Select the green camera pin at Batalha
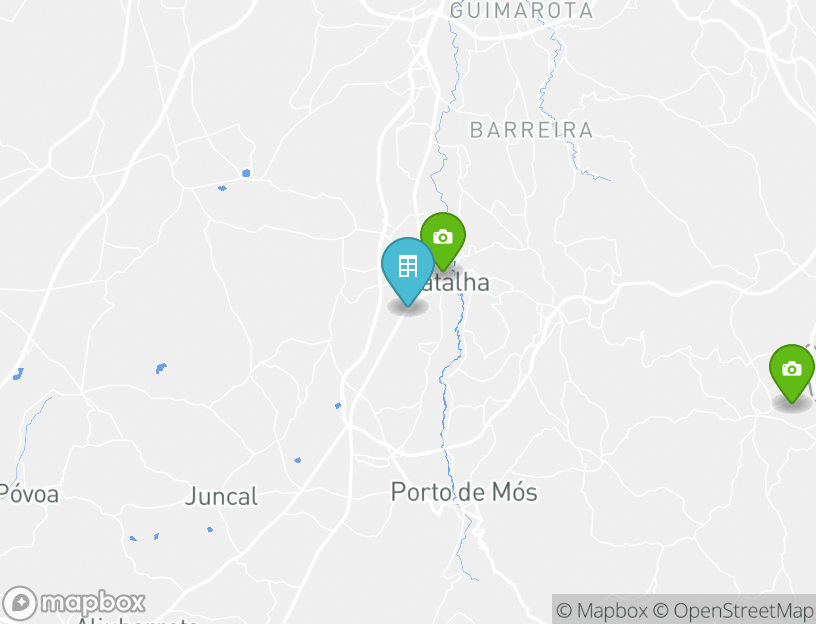This screenshot has height=624, width=816. [442, 237]
